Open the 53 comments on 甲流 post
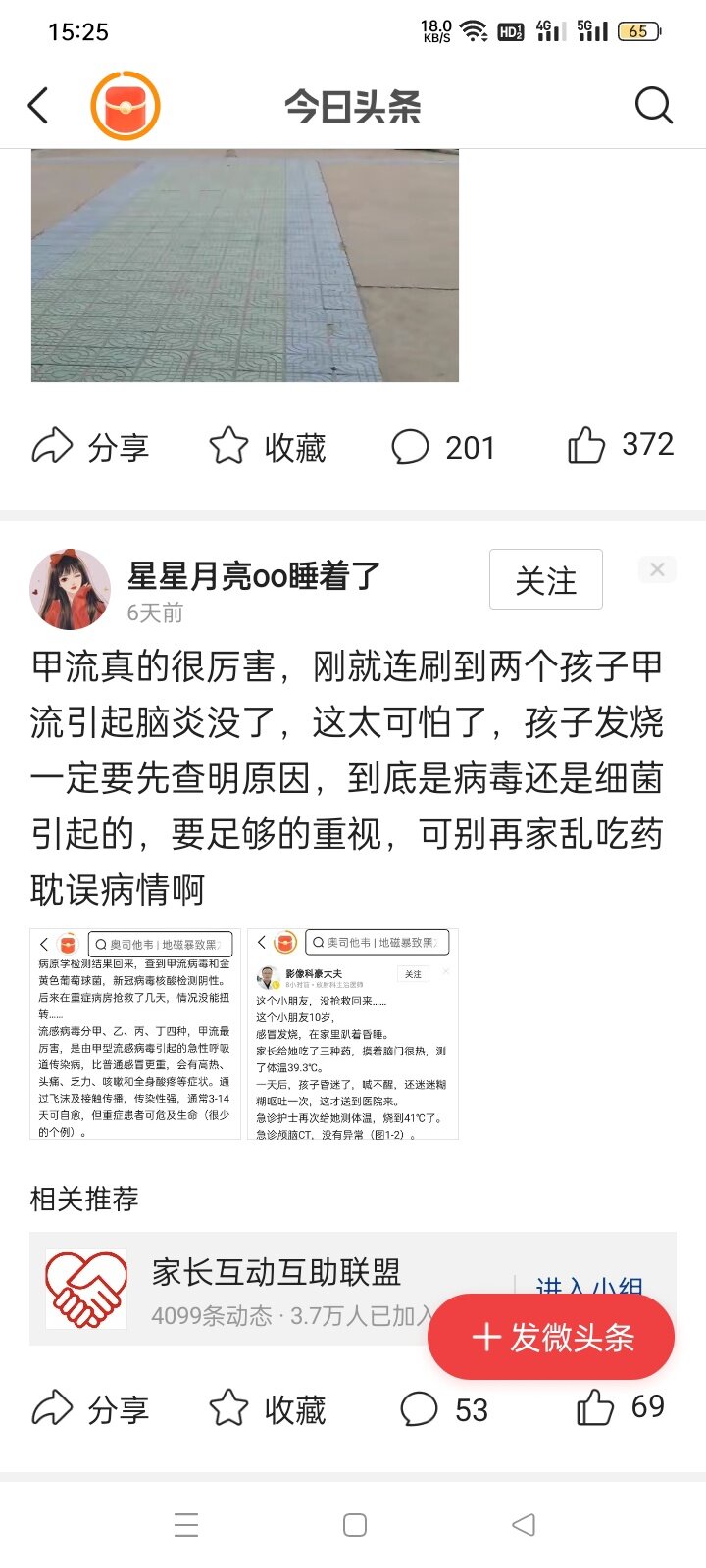Screen dimensions: 706x1568 click(444, 1409)
